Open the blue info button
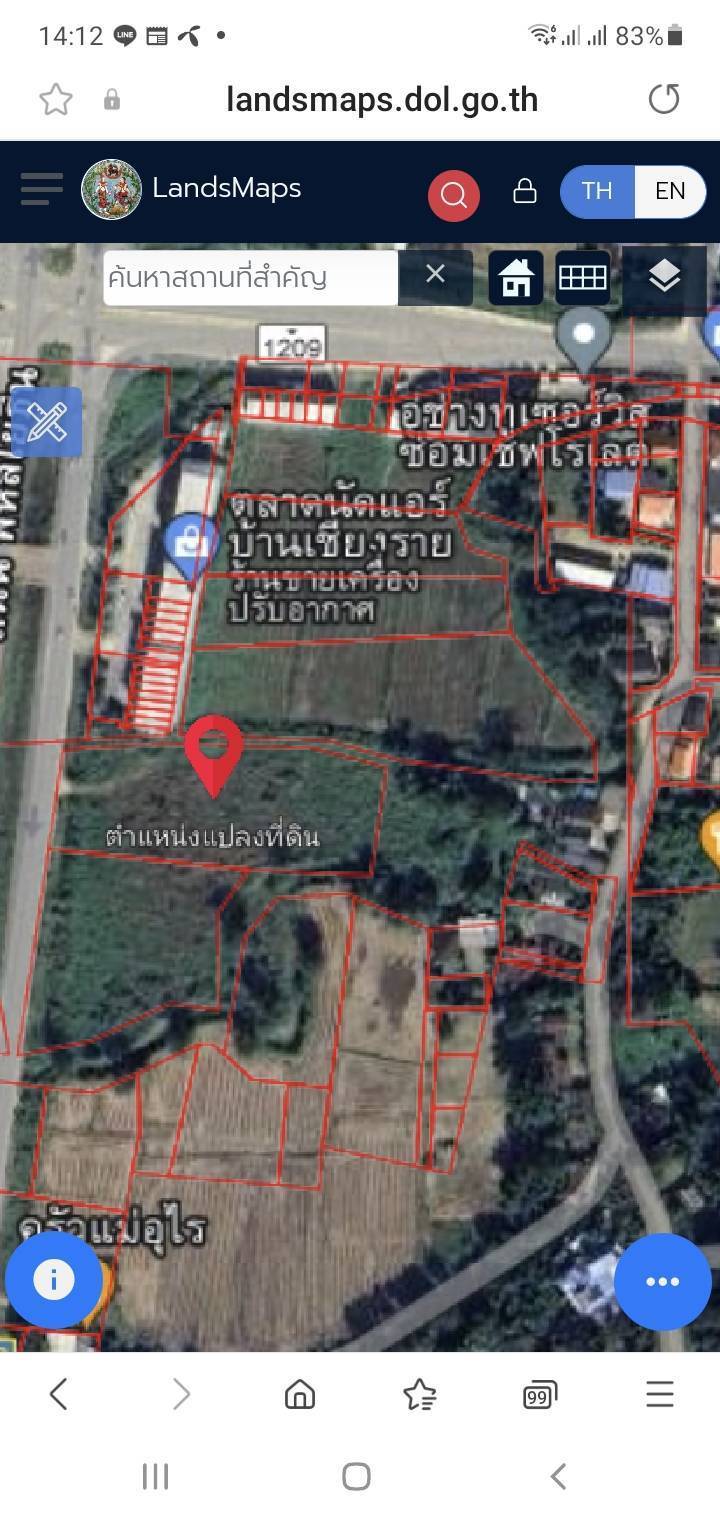 point(54,1280)
